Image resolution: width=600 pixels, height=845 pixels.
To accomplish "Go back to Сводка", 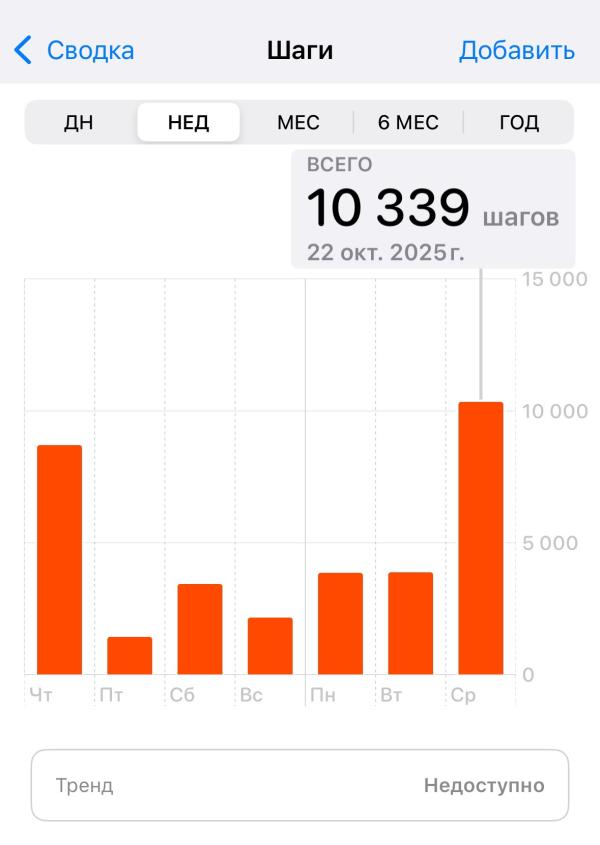I will tap(75, 50).
